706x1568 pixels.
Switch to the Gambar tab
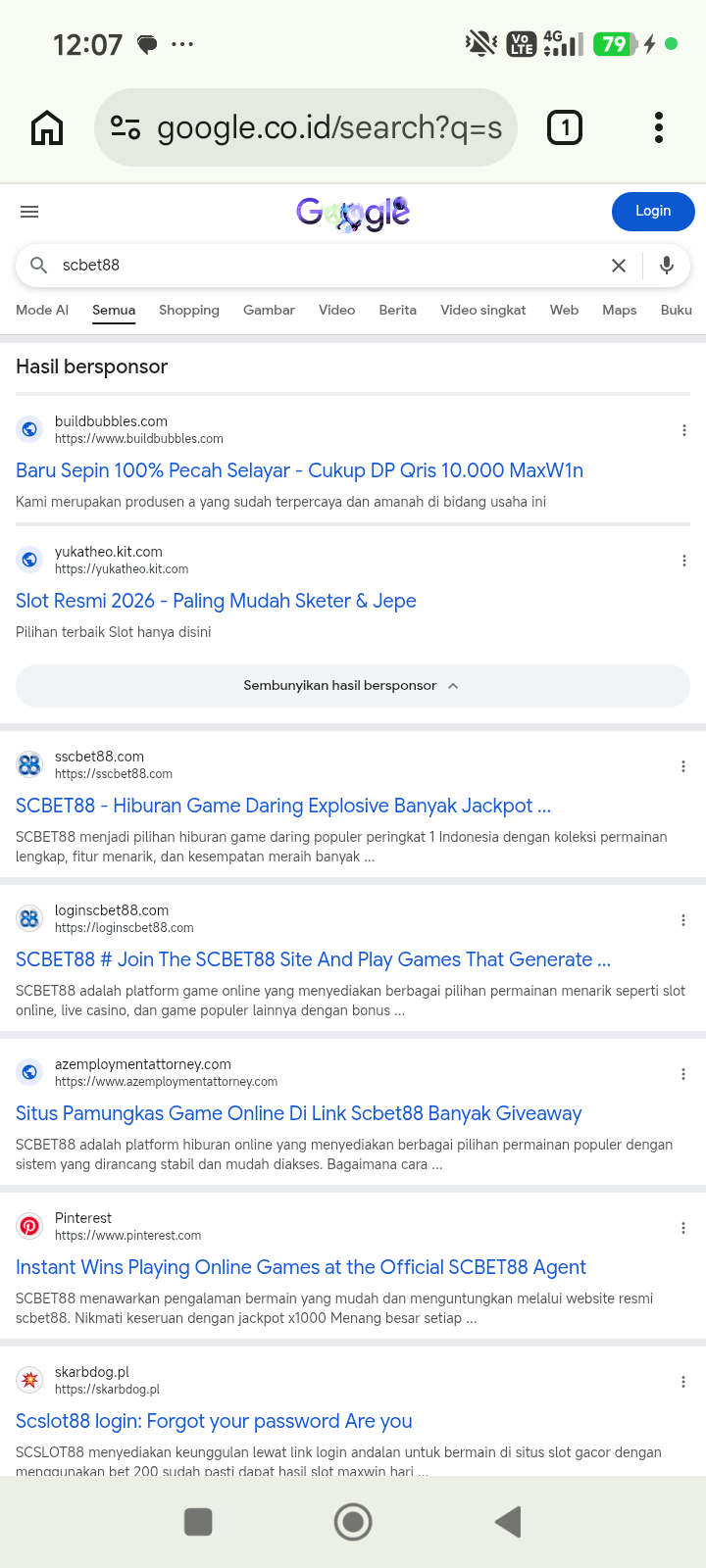269,310
